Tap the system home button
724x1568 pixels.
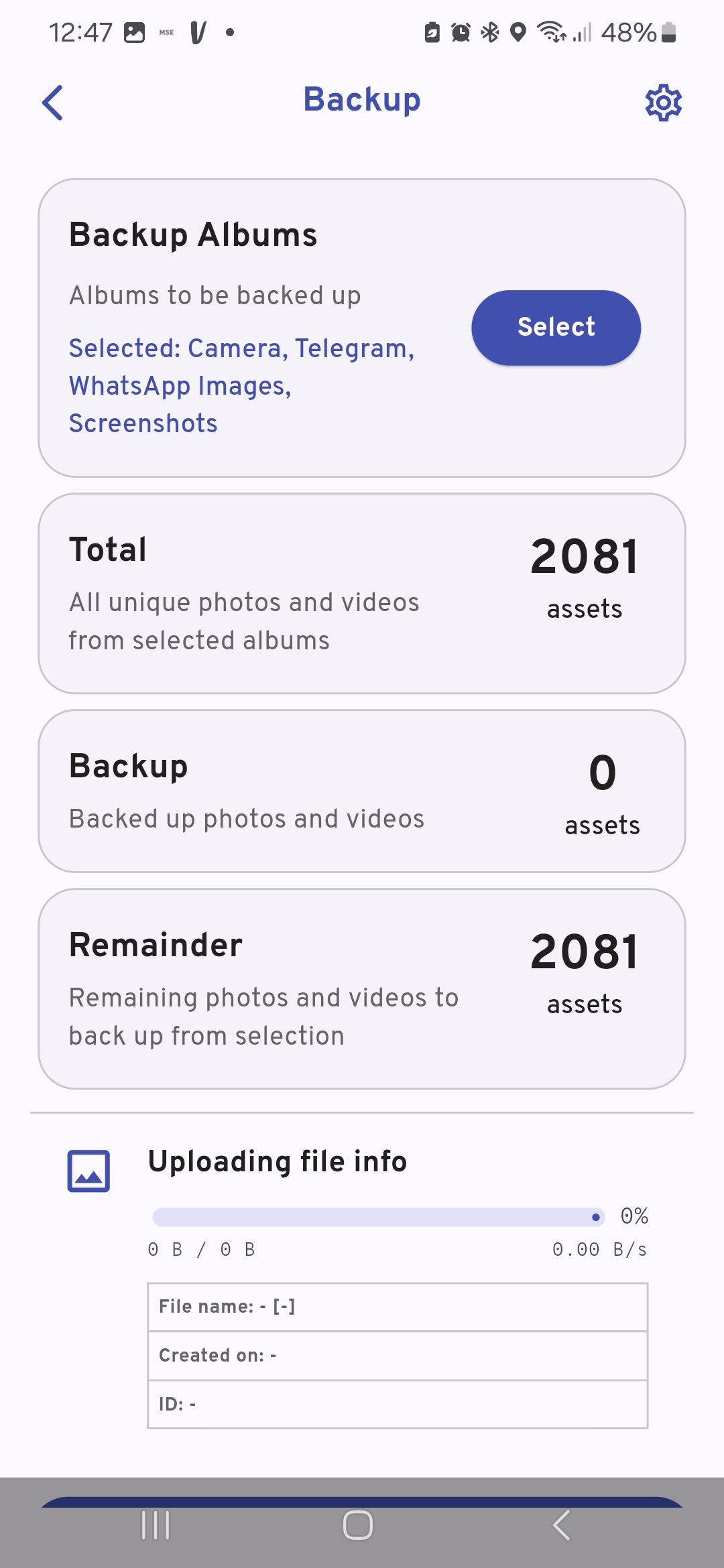(x=358, y=1525)
